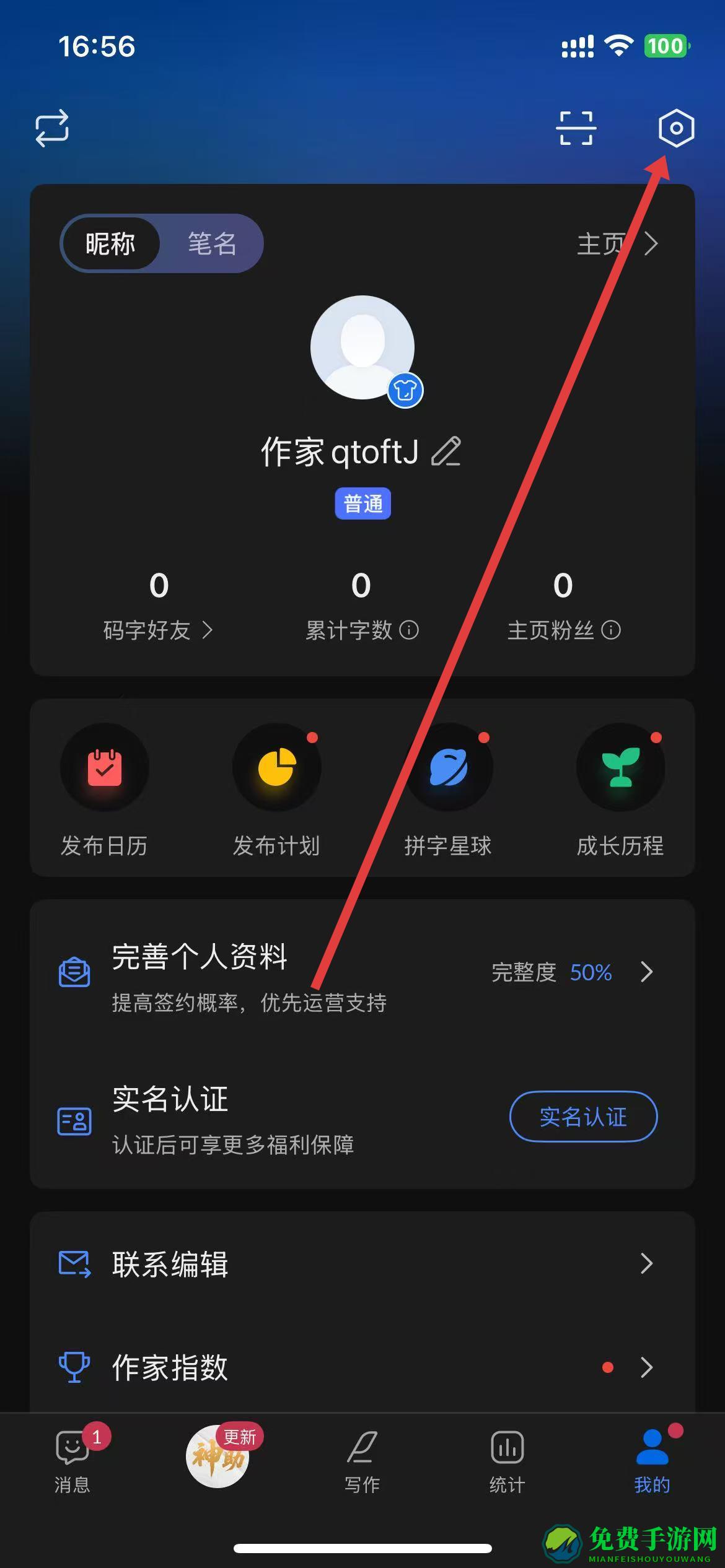Open 完善个人资料 row
The width and height of the screenshot is (725, 1568).
tap(362, 972)
